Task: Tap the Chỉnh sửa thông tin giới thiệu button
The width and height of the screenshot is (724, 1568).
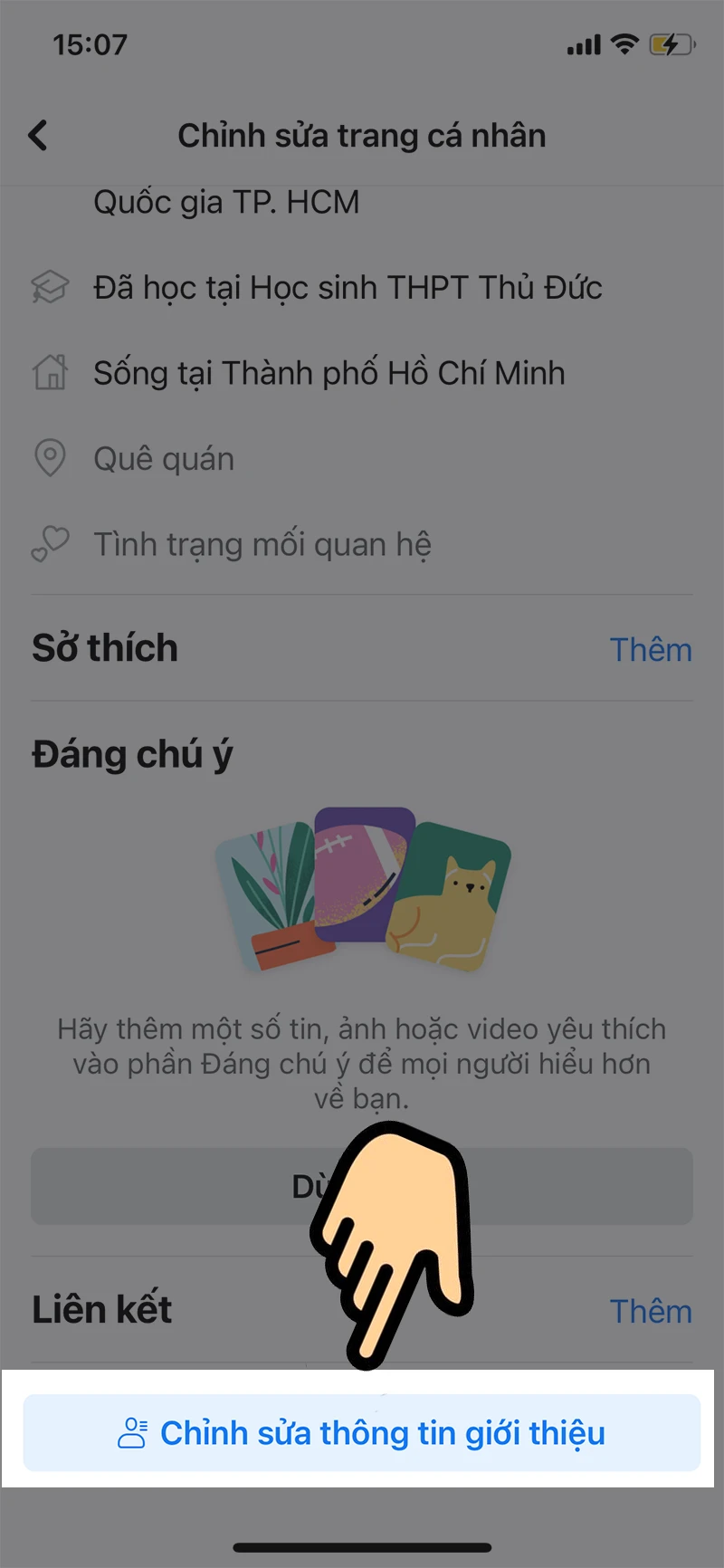Action: point(362,1433)
